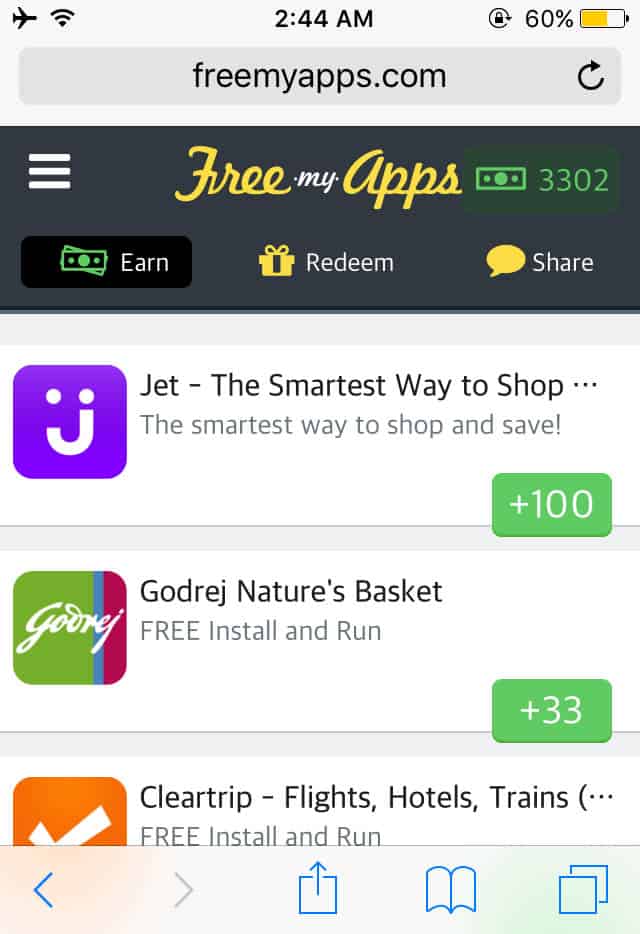Switch to the Redeem tab

coord(326,262)
